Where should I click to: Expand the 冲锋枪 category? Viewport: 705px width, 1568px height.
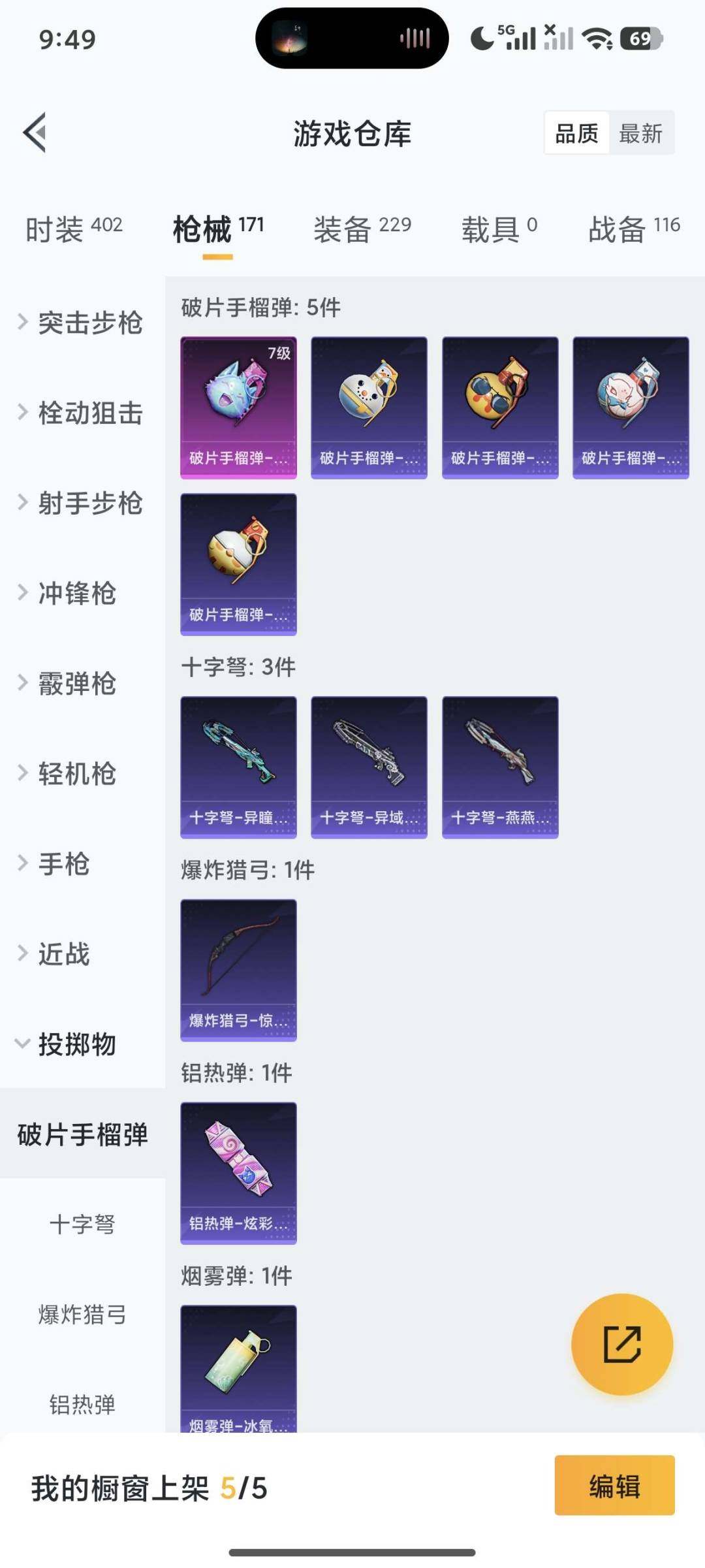(69, 593)
